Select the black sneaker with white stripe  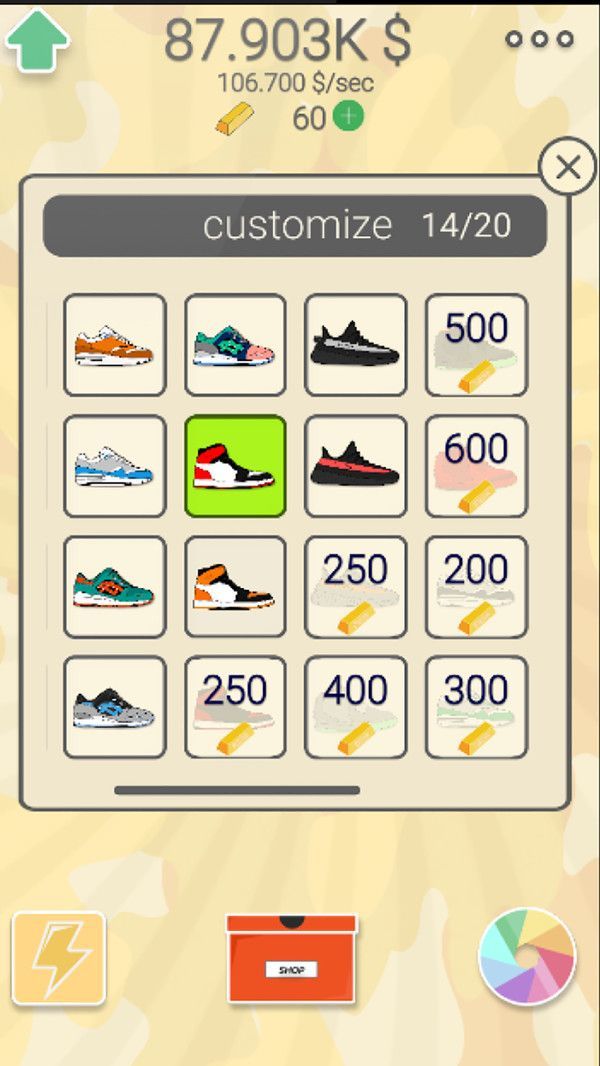pyautogui.click(x=355, y=345)
